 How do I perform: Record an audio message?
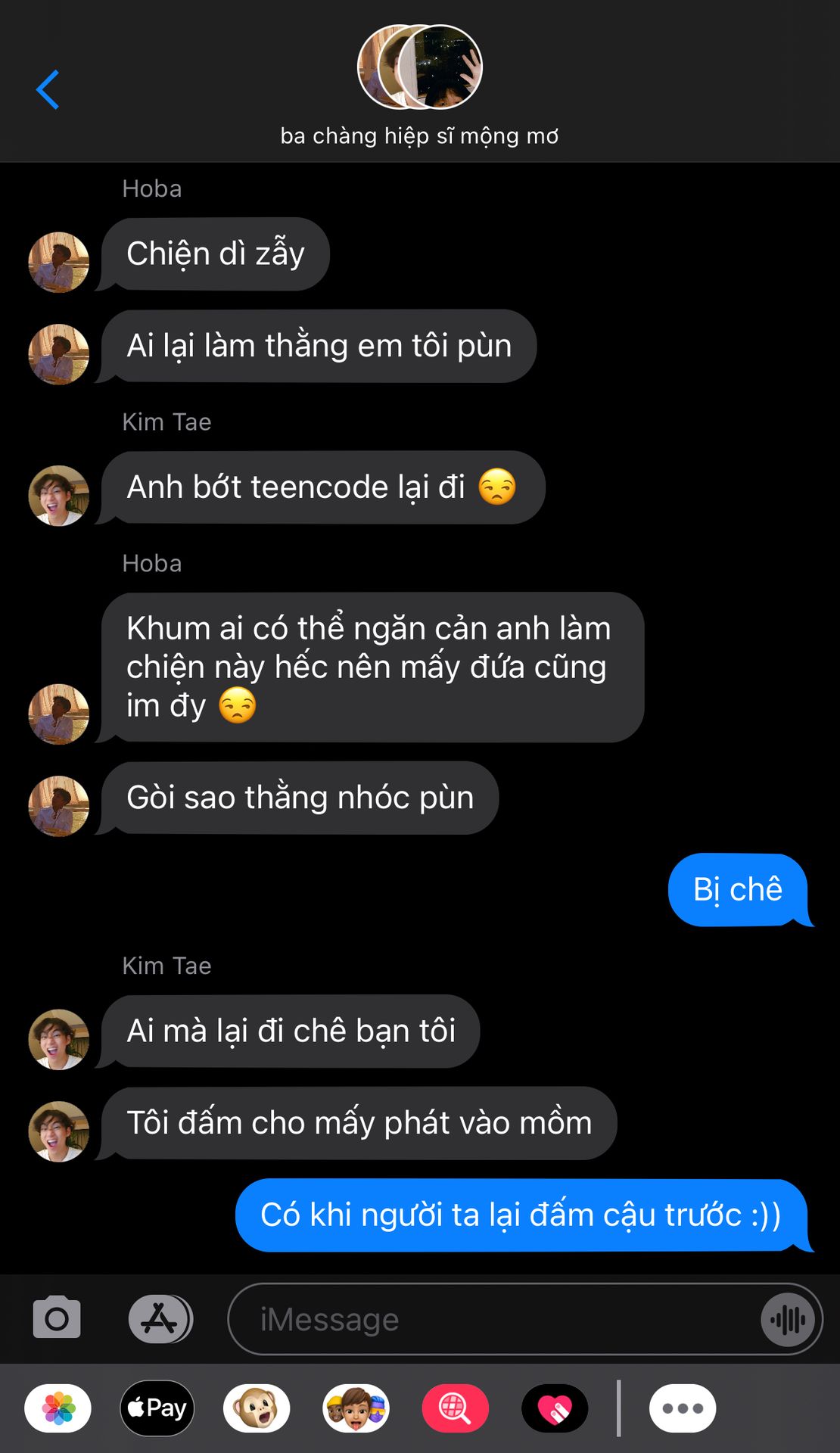point(788,1320)
